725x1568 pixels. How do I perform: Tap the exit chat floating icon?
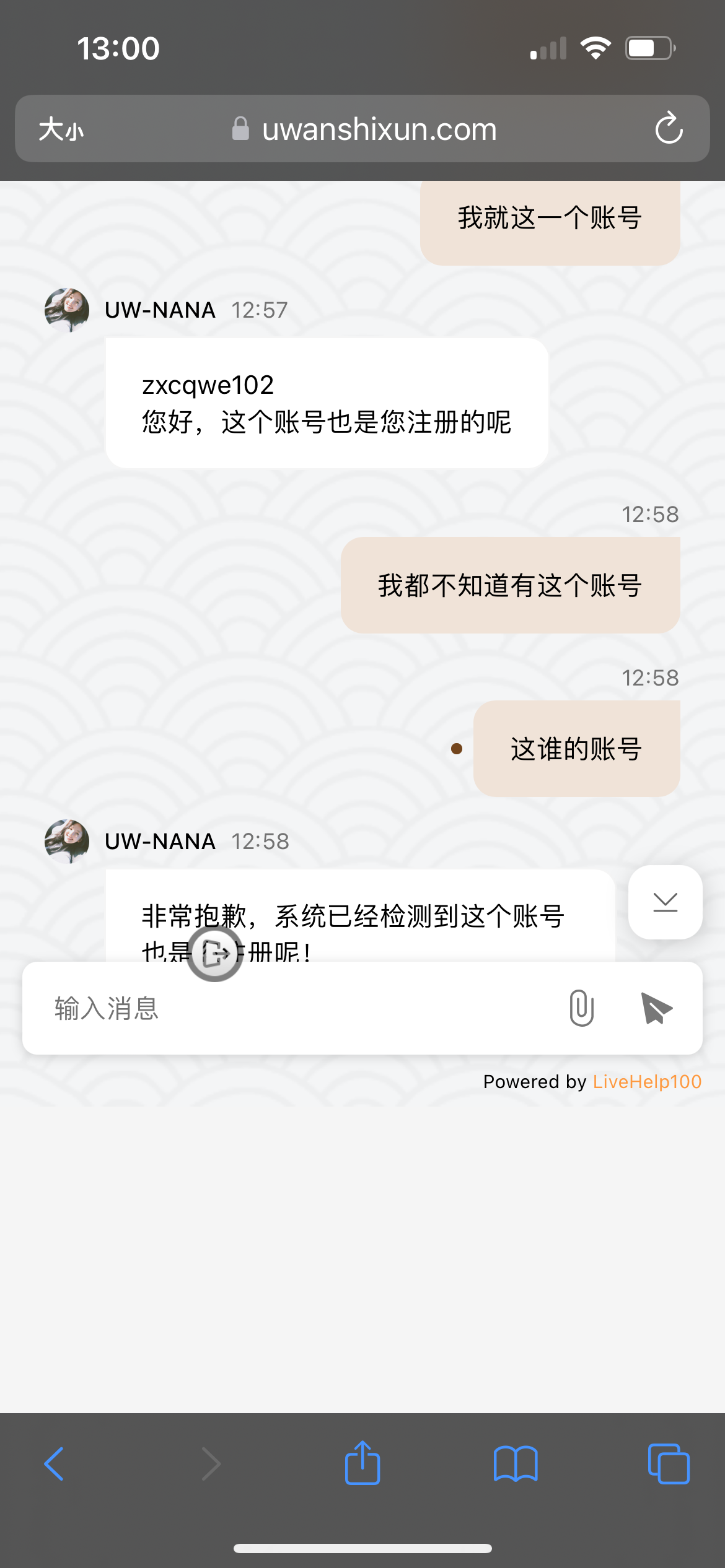(x=215, y=954)
